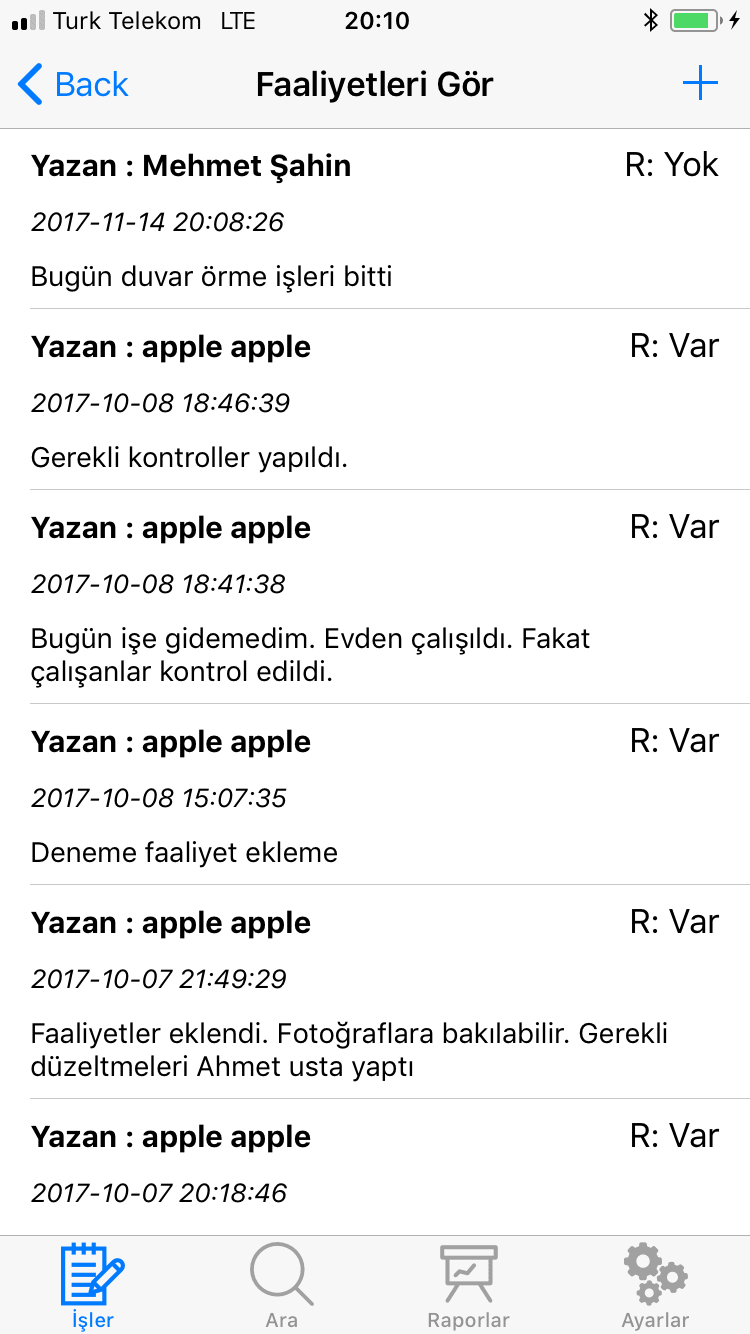Switch to the Ara tab
Viewport: 750px width, 1334px height.
click(281, 1286)
